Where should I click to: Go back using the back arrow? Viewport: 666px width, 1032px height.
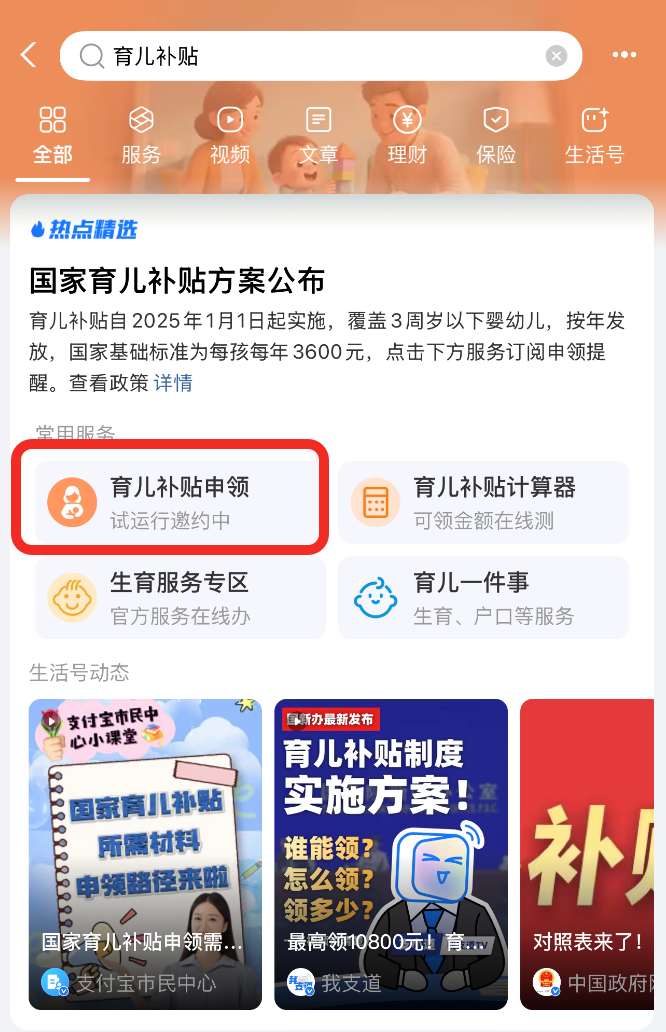[29, 55]
